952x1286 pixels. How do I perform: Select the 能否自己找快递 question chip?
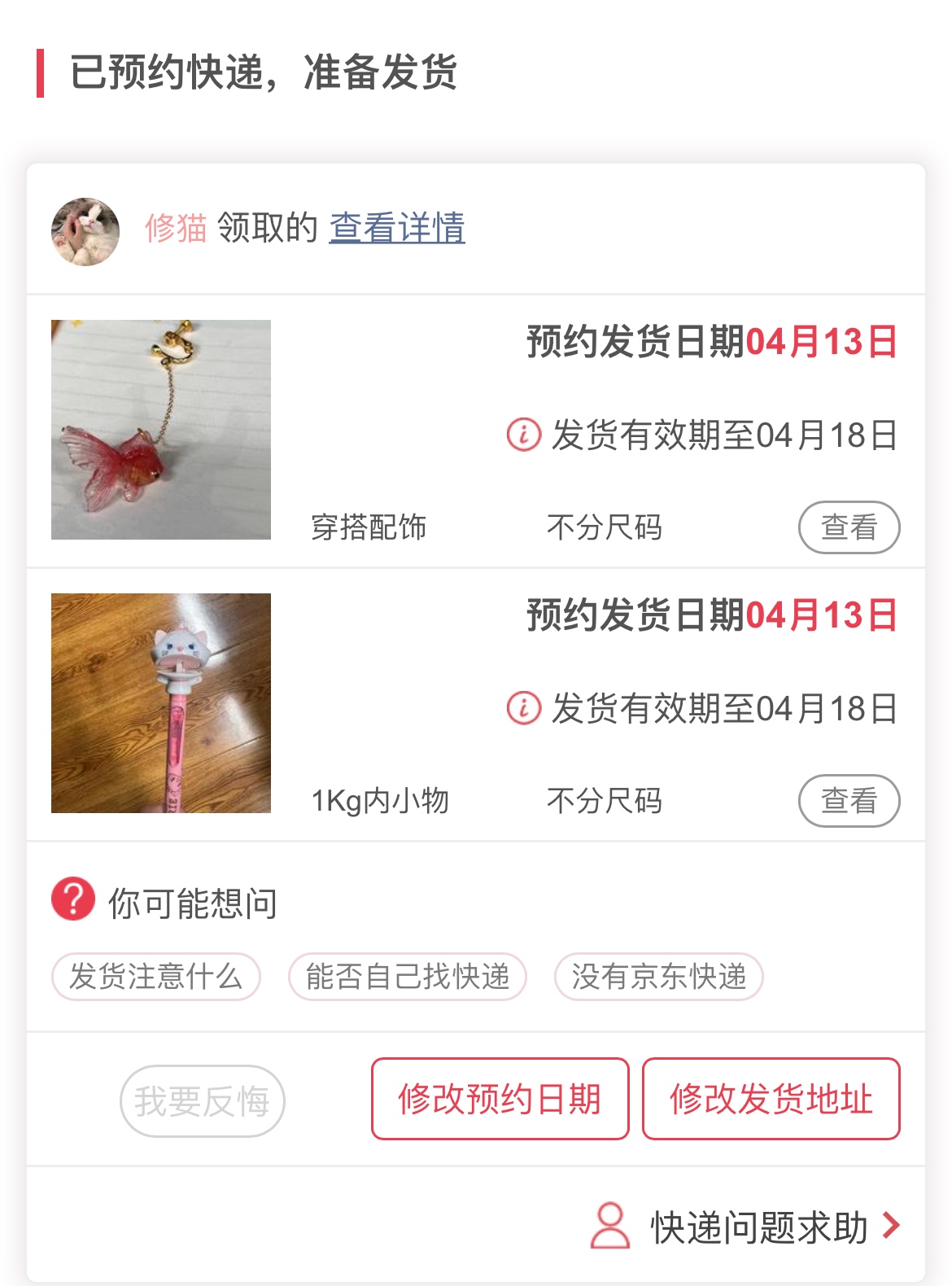pyautogui.click(x=408, y=977)
